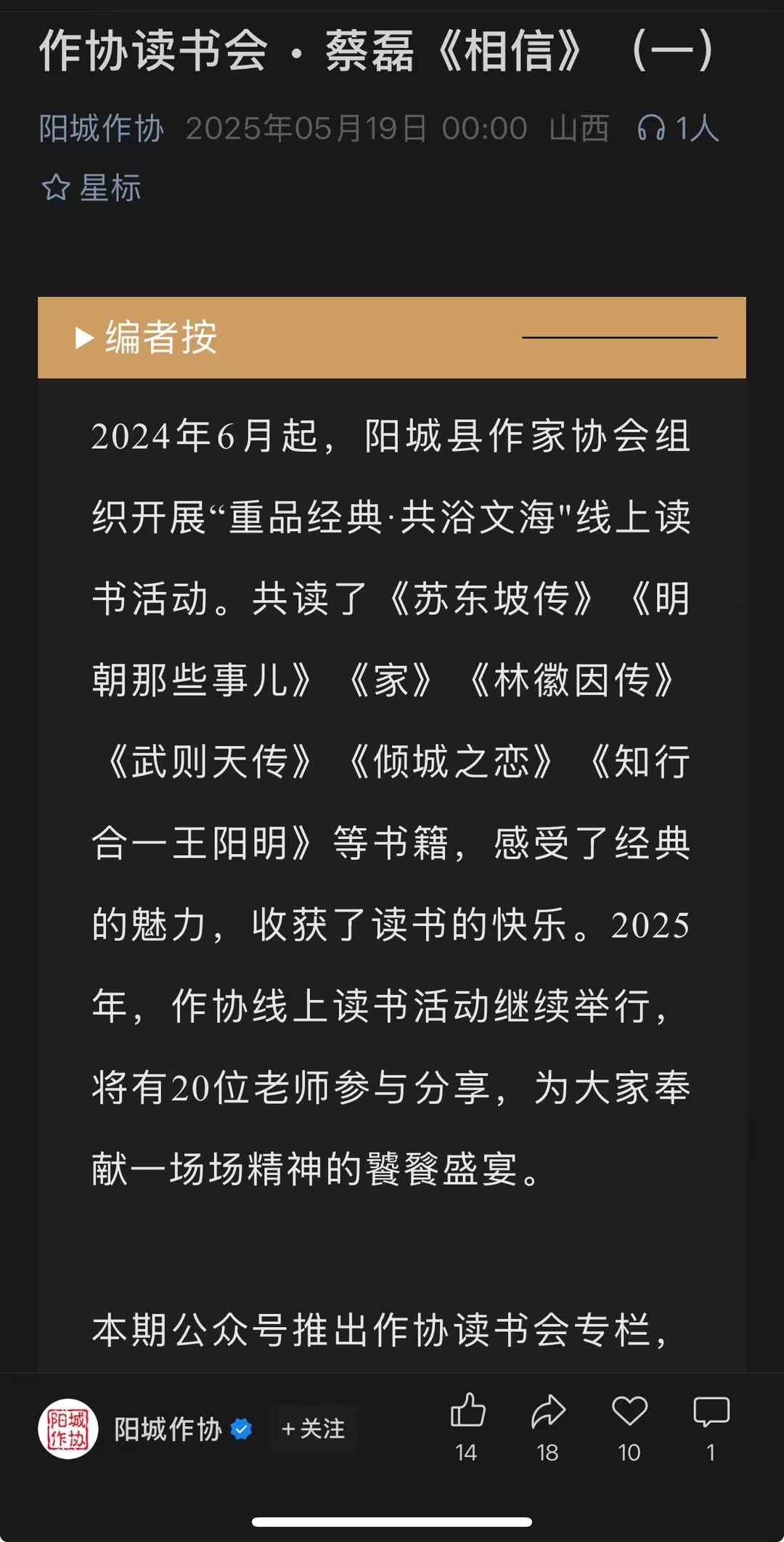Like the article with the thumbs-up icon
Screen dimensions: 784x1542
(x=467, y=1411)
